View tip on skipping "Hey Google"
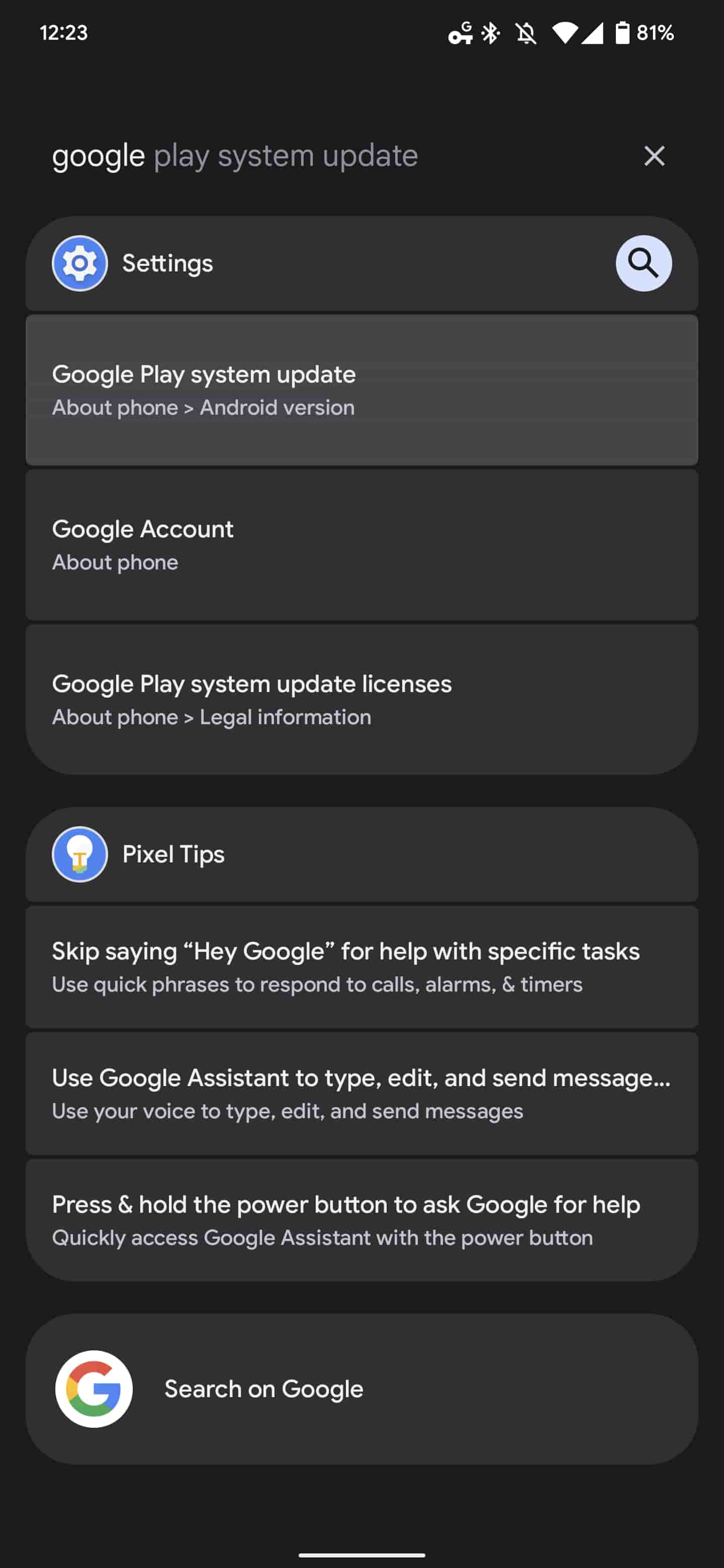The width and height of the screenshot is (724, 1568). tap(361, 966)
